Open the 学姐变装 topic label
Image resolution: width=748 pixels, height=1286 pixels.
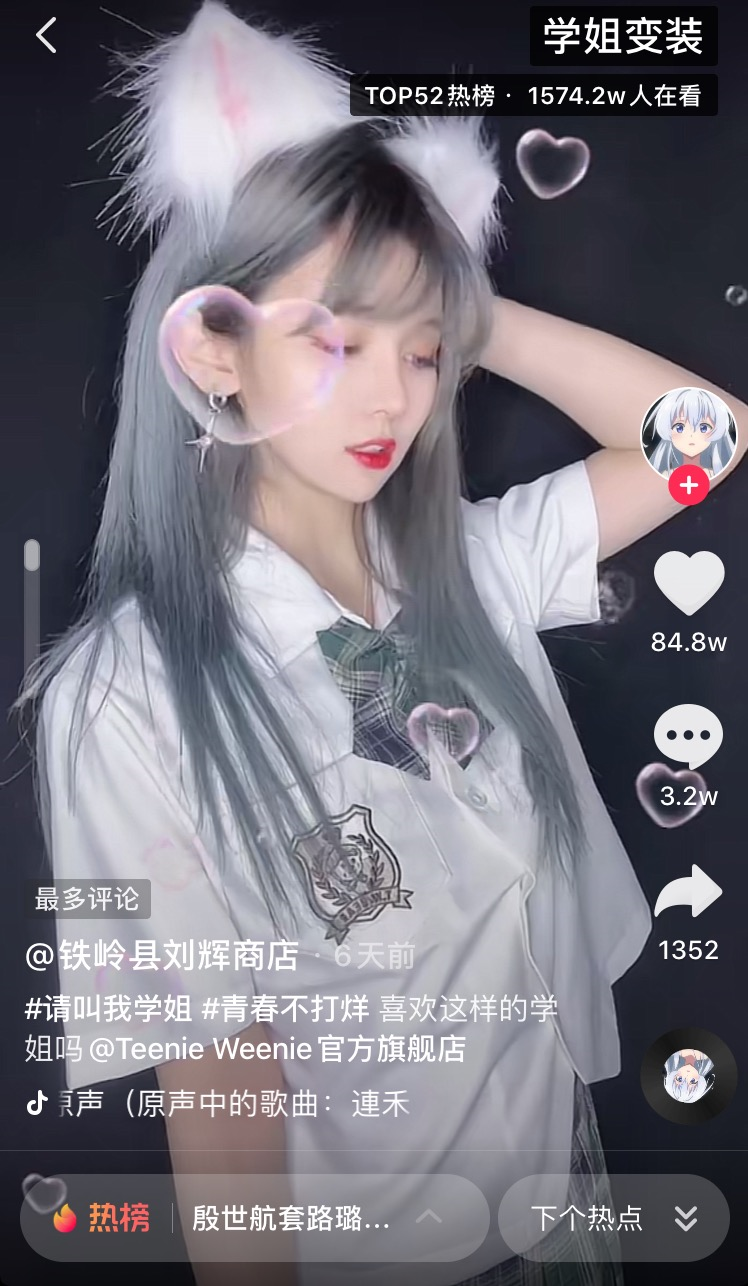623,36
